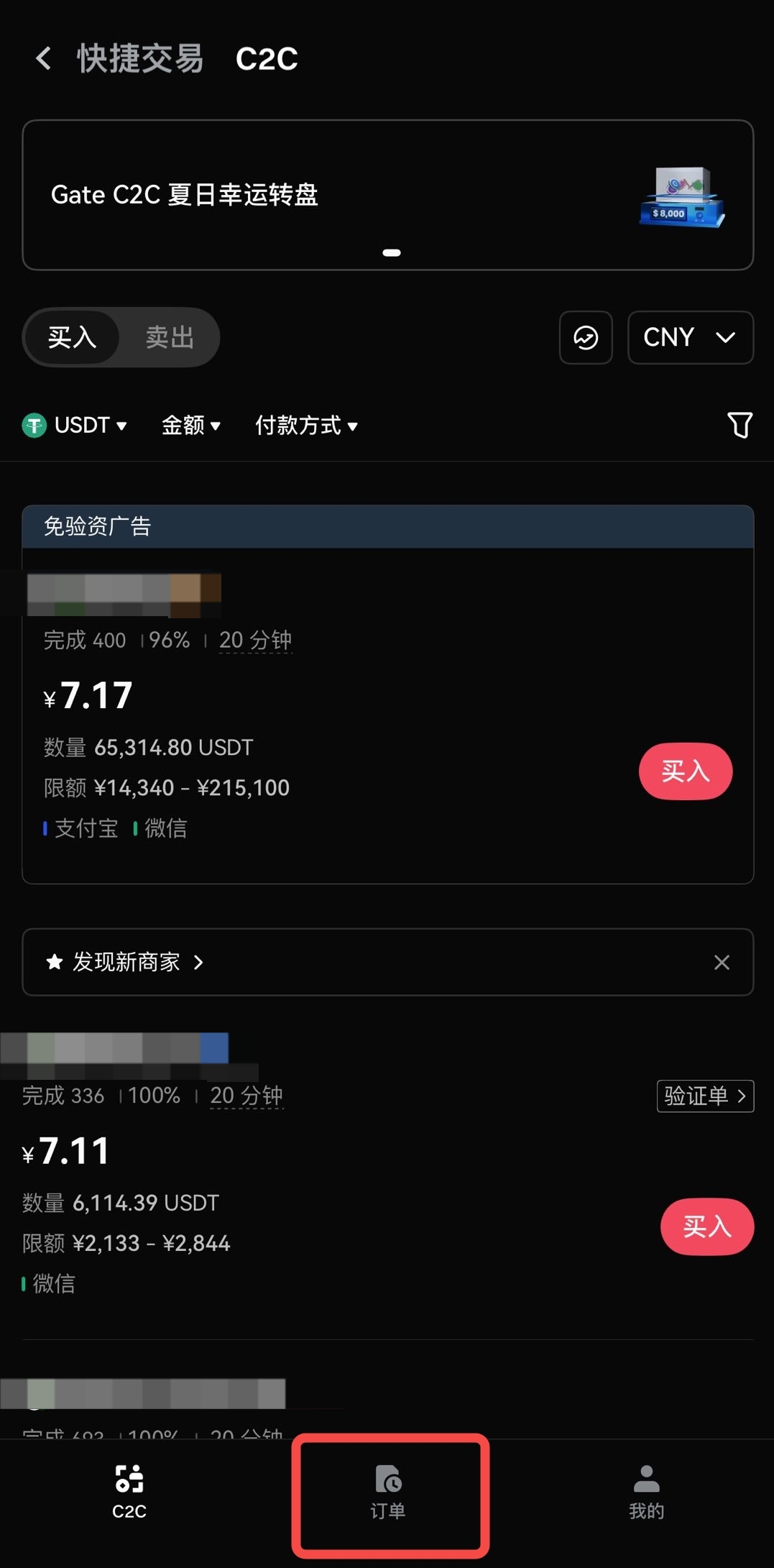Open the 发现新商家 link

click(x=126, y=962)
